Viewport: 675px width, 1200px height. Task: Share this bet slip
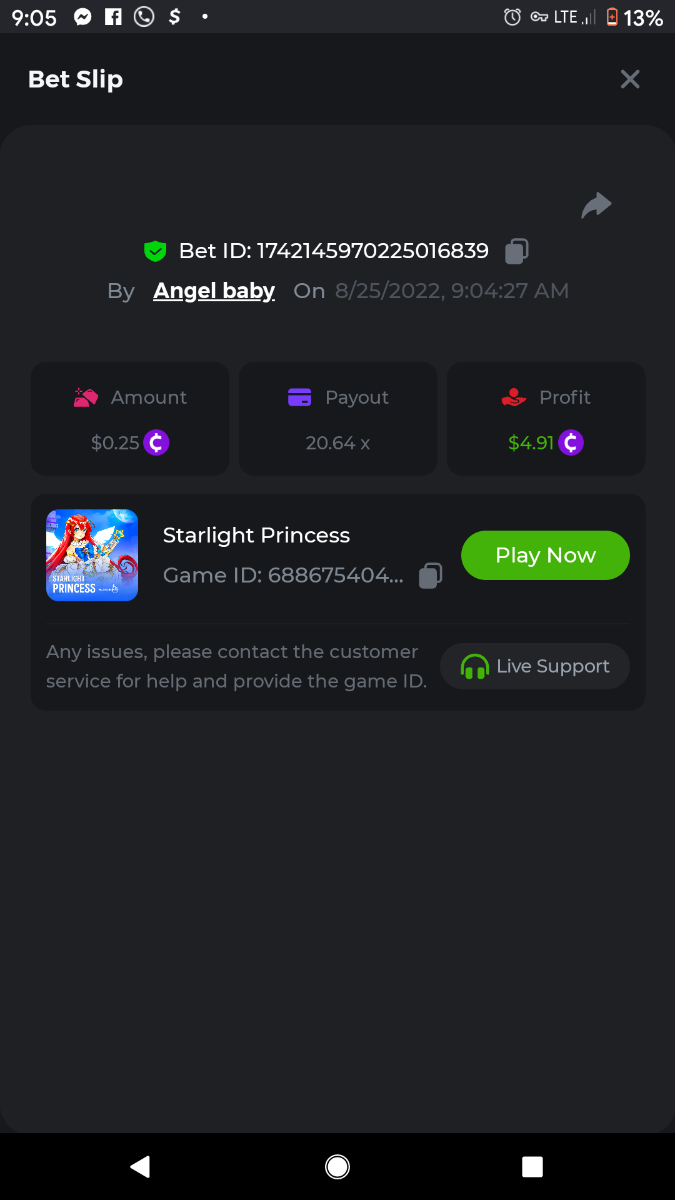tap(596, 205)
